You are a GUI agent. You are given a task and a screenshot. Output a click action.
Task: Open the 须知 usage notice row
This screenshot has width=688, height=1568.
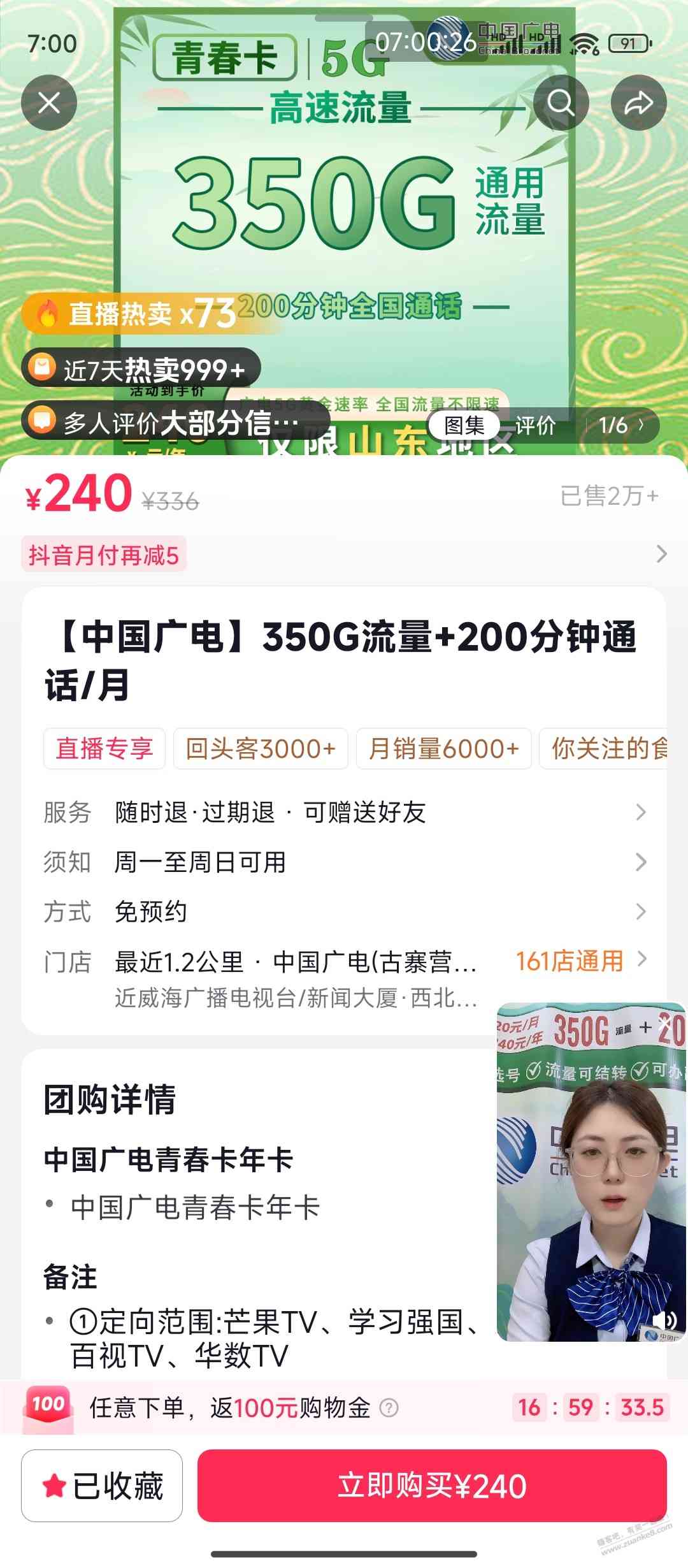click(344, 862)
